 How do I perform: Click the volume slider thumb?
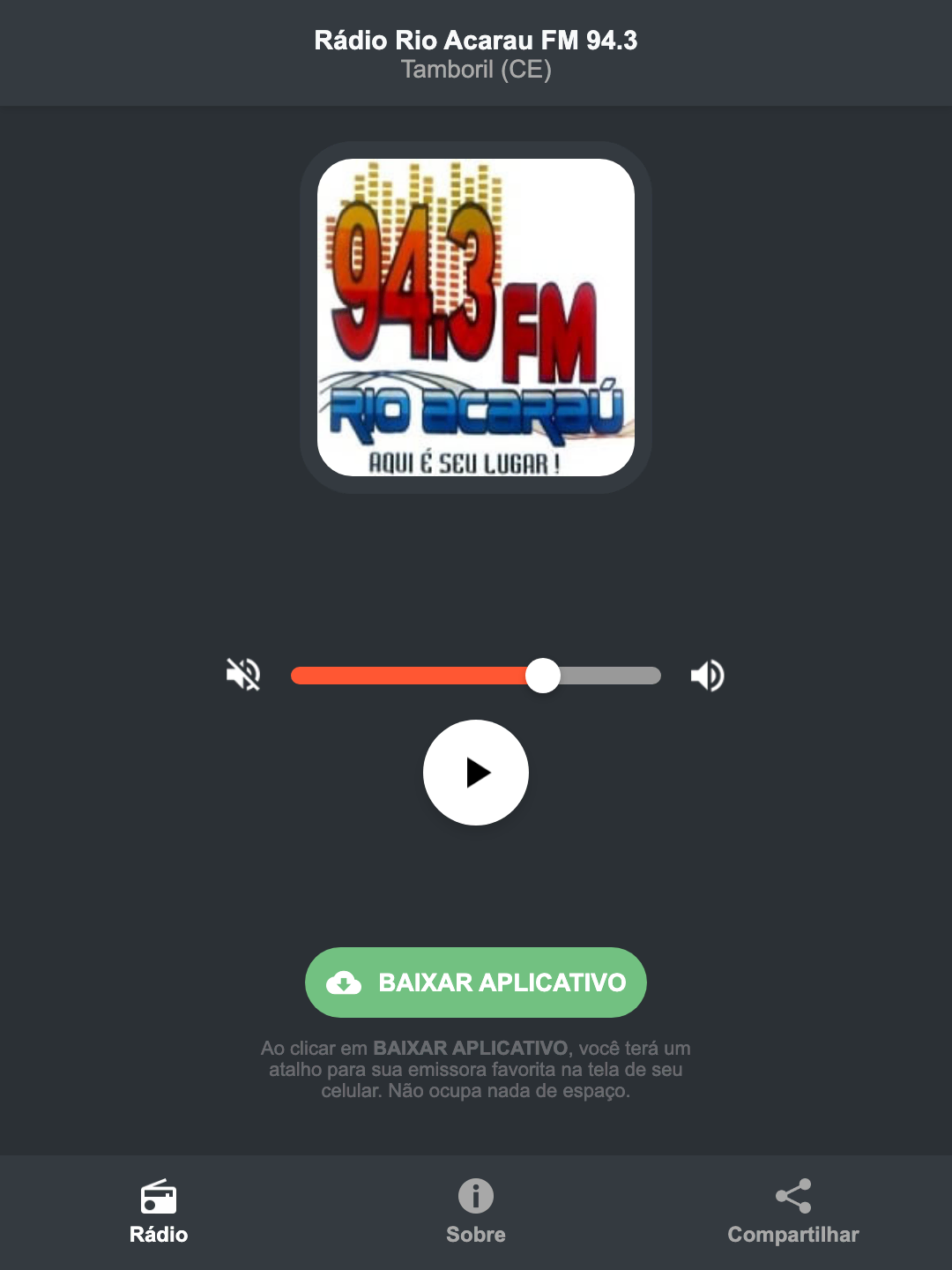(544, 675)
